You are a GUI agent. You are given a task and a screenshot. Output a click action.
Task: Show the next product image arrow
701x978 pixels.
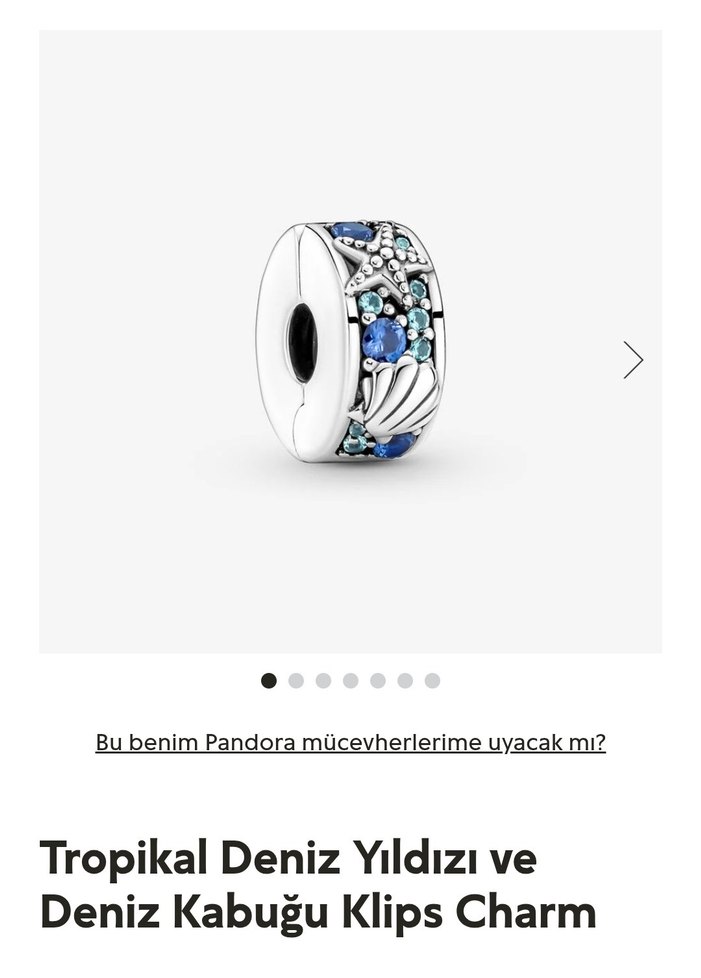633,360
